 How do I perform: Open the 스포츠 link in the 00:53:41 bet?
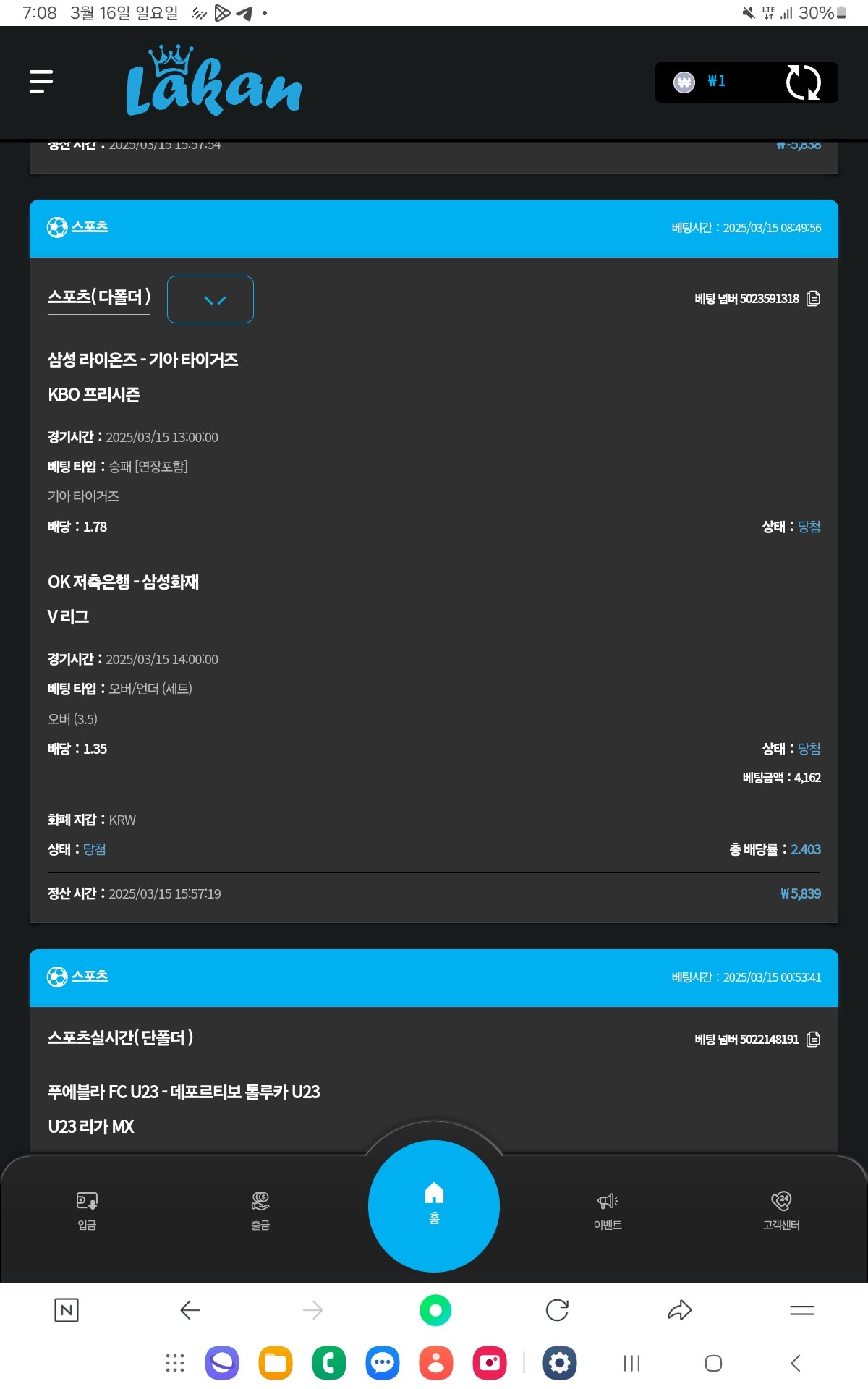tap(89, 976)
